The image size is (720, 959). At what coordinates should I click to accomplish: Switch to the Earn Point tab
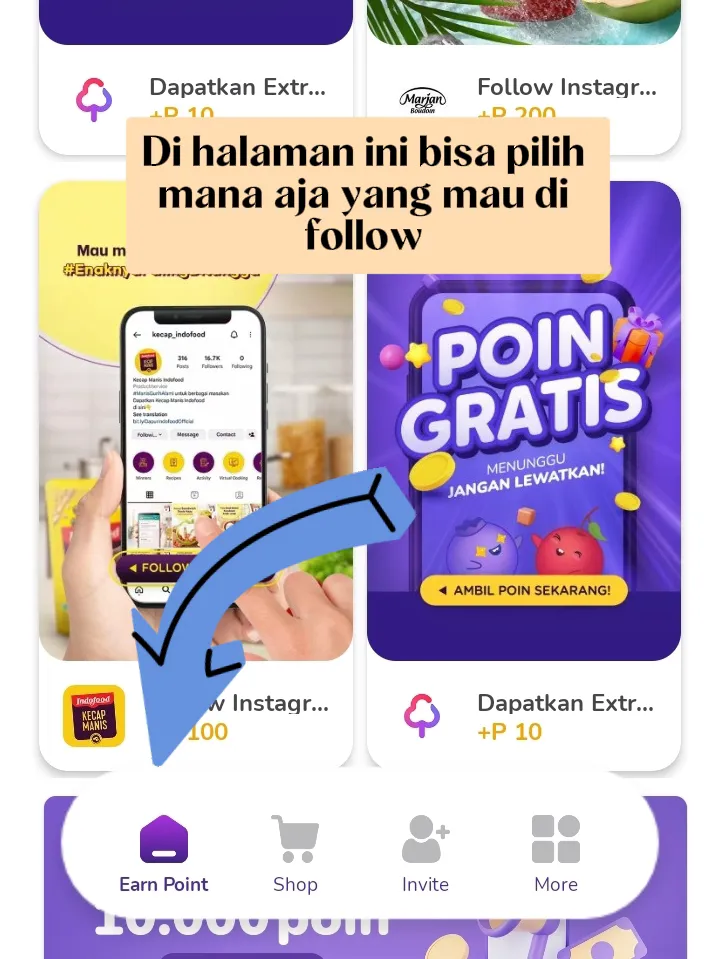(164, 853)
